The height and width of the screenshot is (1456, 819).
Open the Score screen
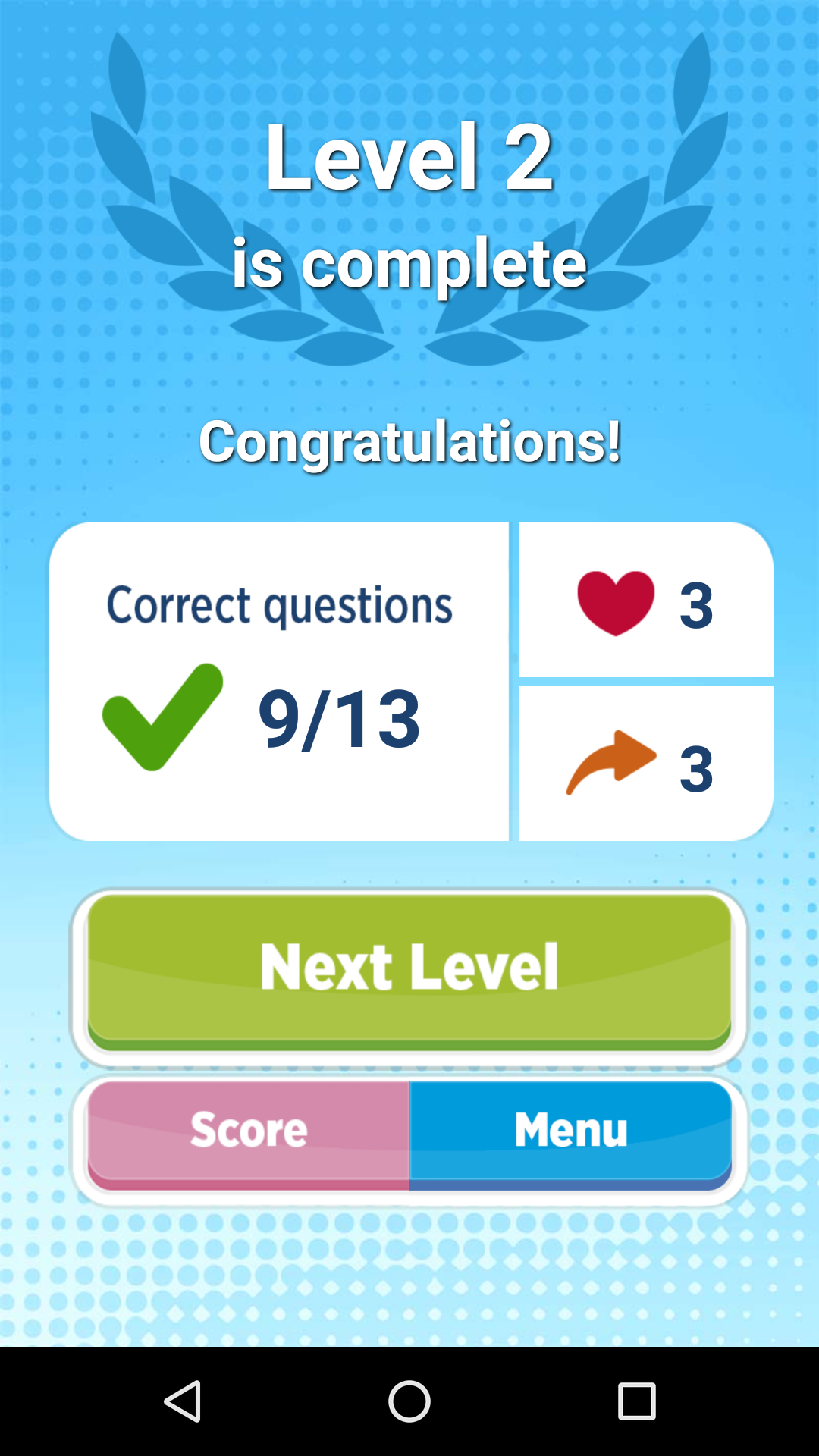coord(249,1131)
